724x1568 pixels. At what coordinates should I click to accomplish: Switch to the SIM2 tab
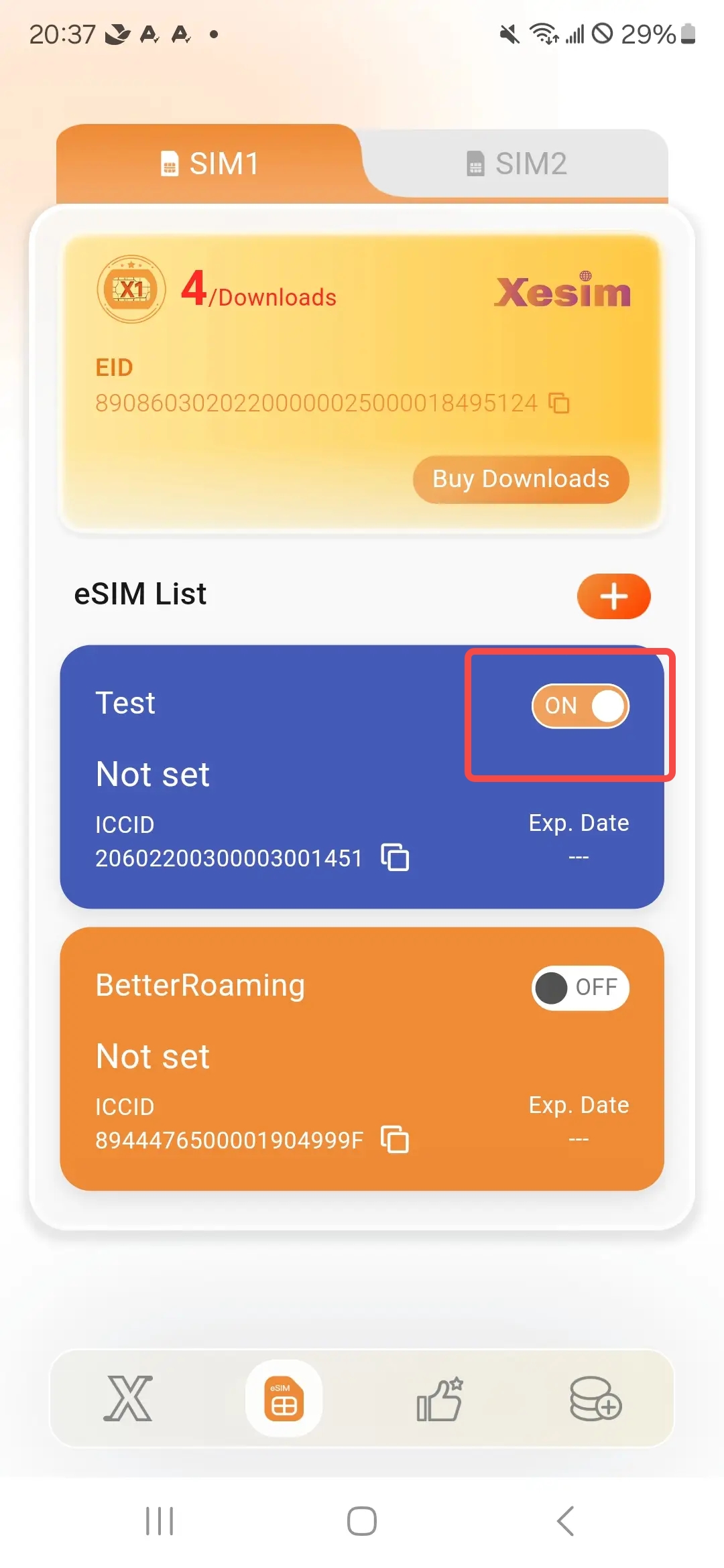point(516,164)
